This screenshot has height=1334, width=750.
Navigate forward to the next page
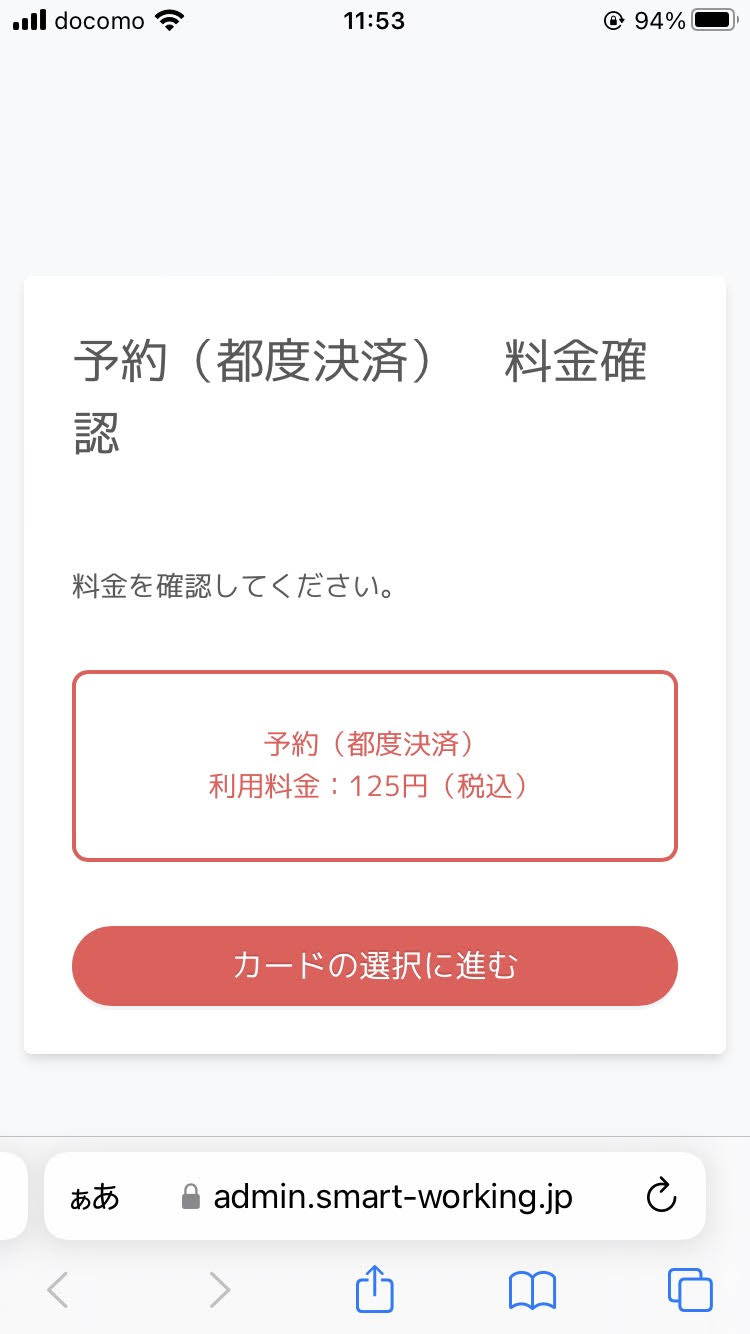218,1289
